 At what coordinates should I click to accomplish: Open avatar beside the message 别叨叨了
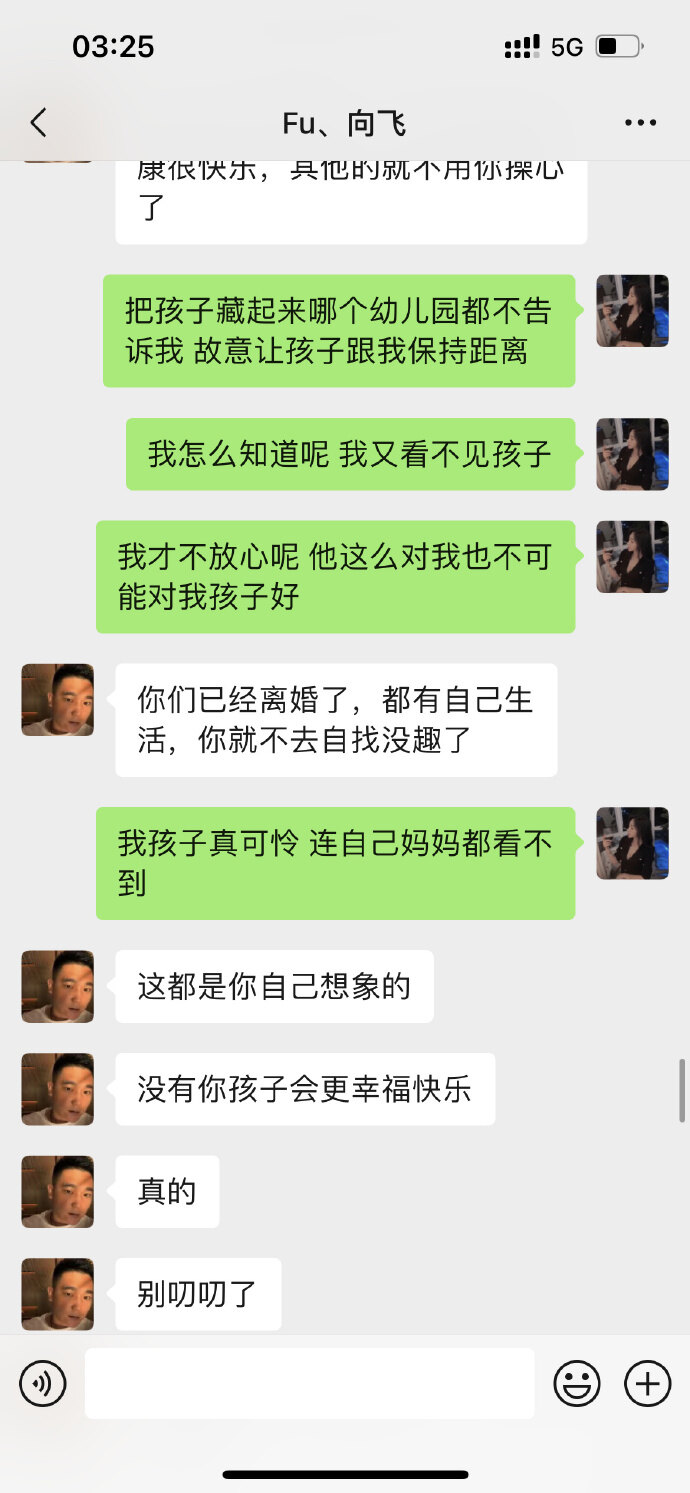[x=58, y=1294]
